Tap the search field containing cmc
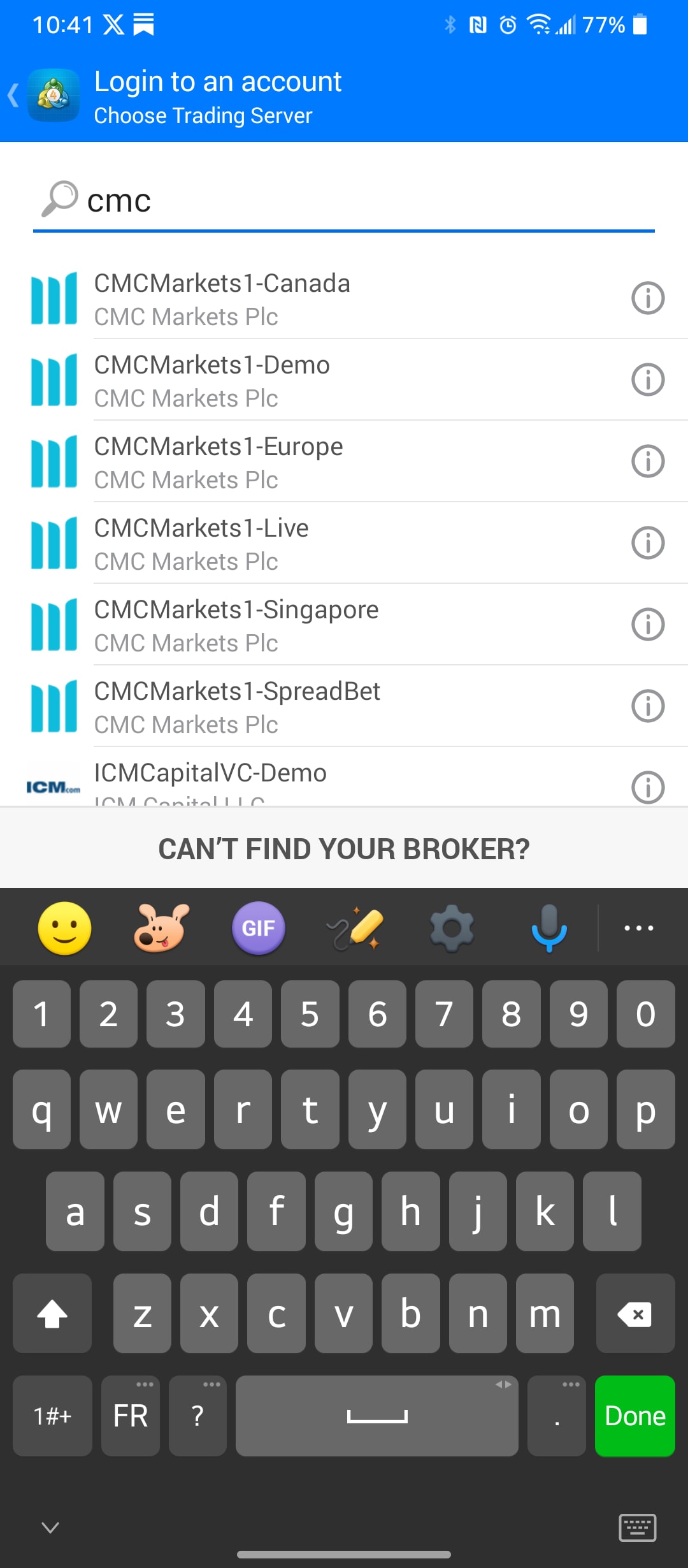Image resolution: width=688 pixels, height=1568 pixels. [344, 201]
